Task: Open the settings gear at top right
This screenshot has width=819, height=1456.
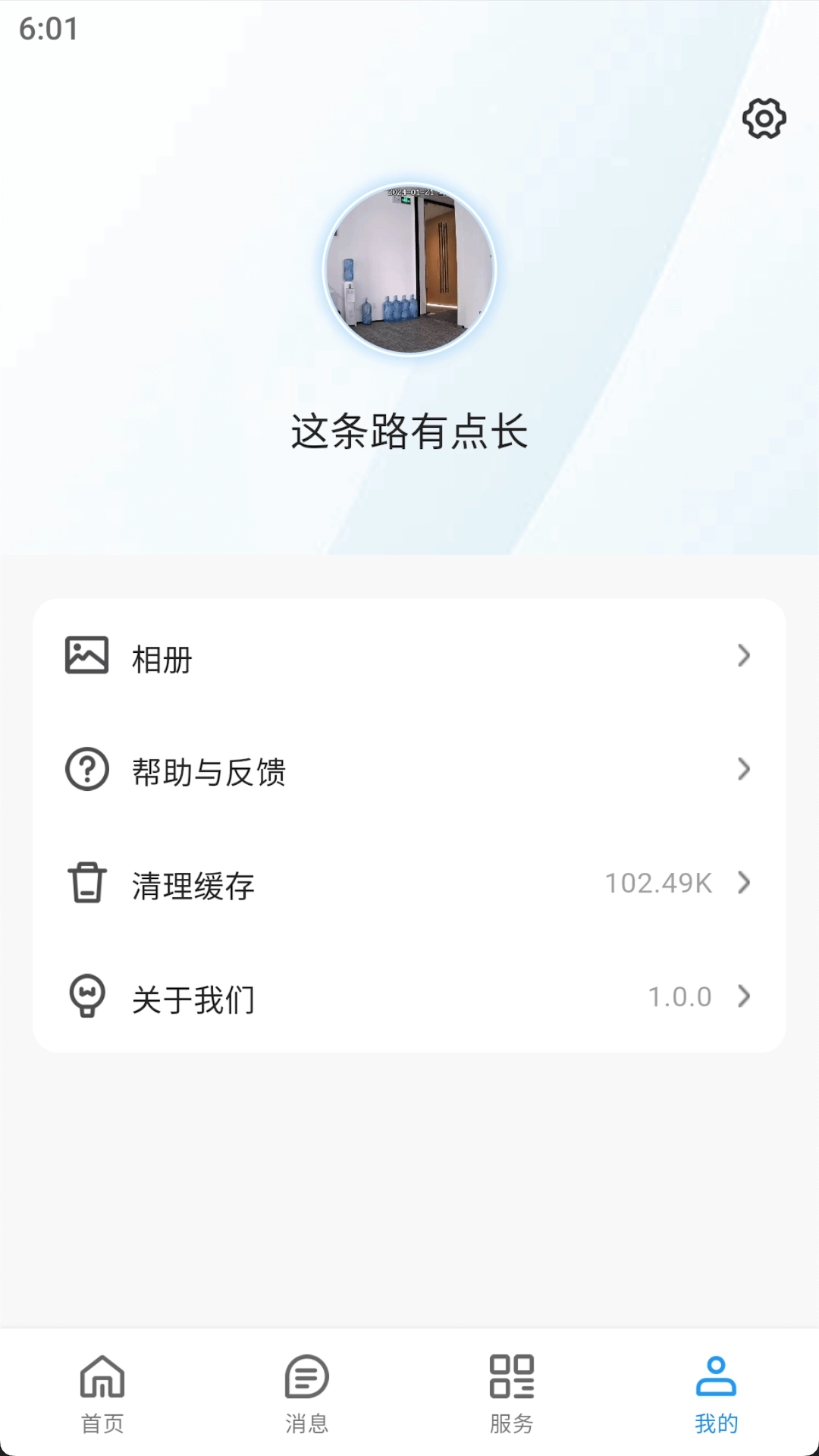Action: [765, 118]
